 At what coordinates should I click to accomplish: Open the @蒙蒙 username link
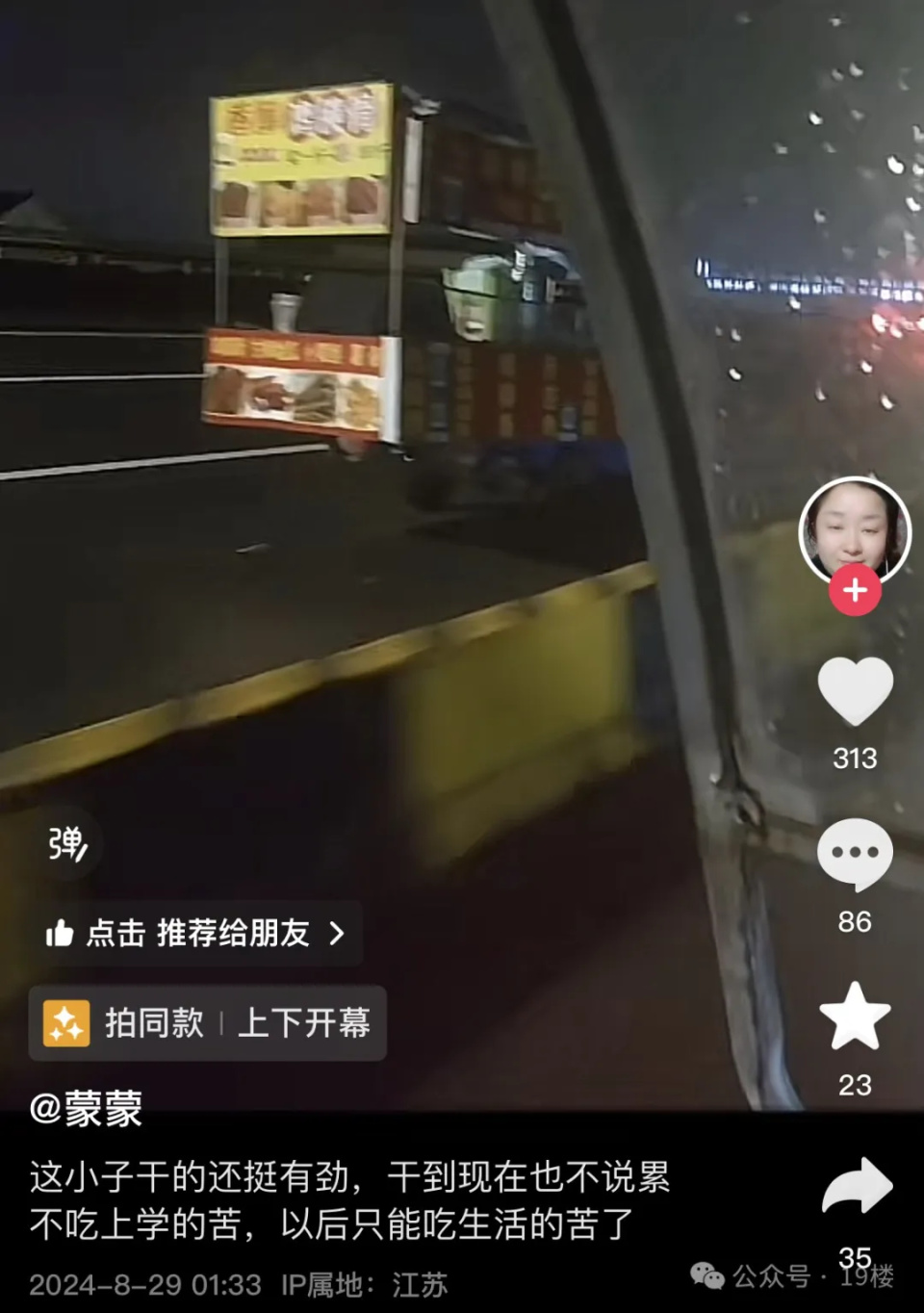87,1109
